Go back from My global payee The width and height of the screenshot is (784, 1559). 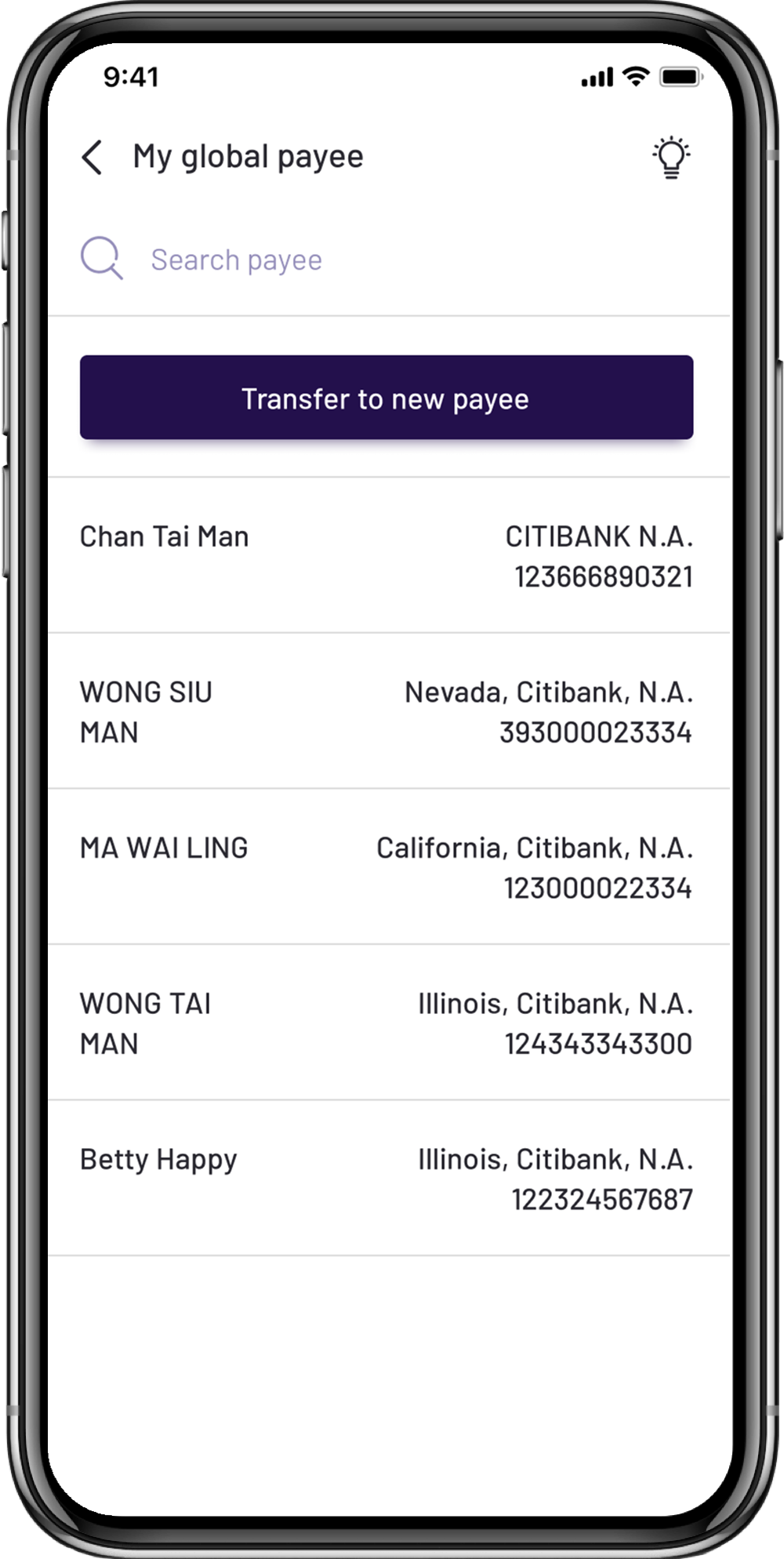point(93,158)
